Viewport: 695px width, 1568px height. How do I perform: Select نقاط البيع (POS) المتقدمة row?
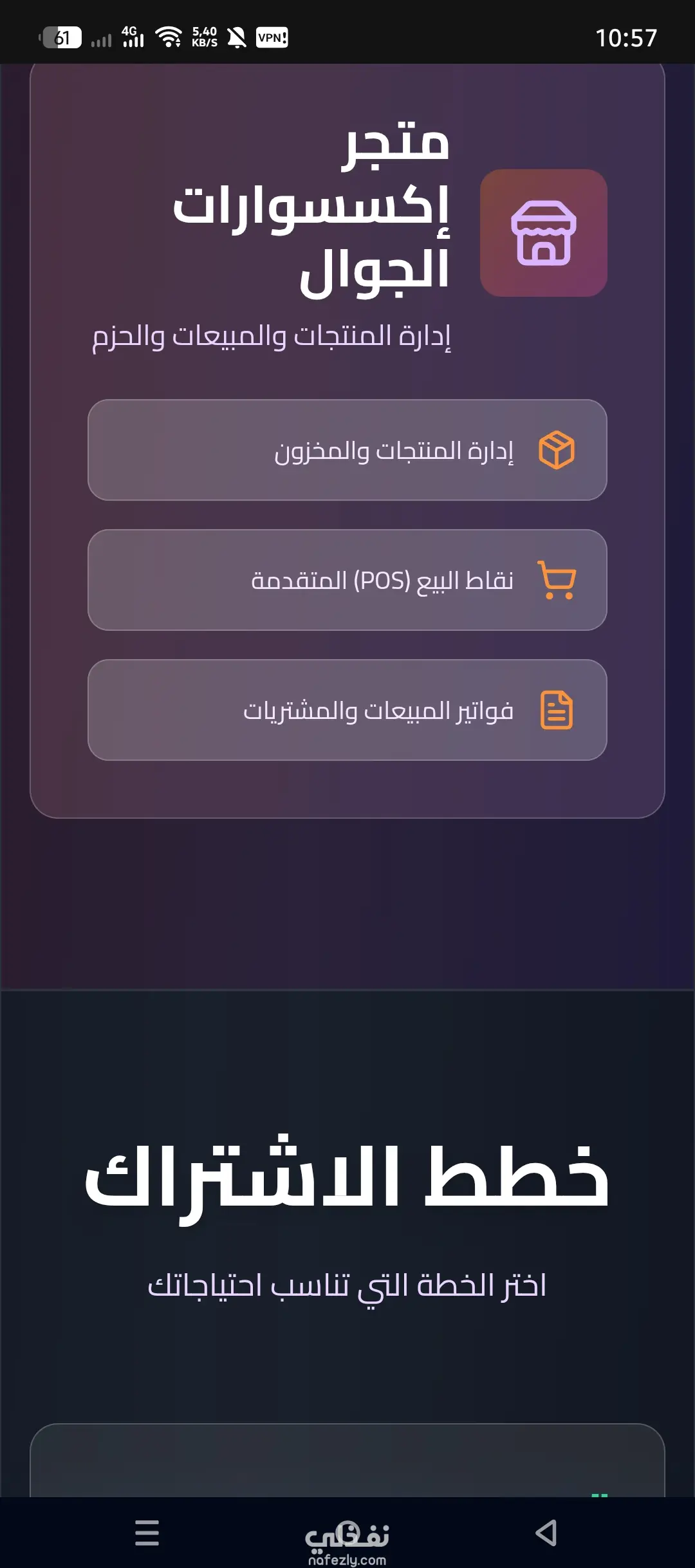tap(347, 580)
